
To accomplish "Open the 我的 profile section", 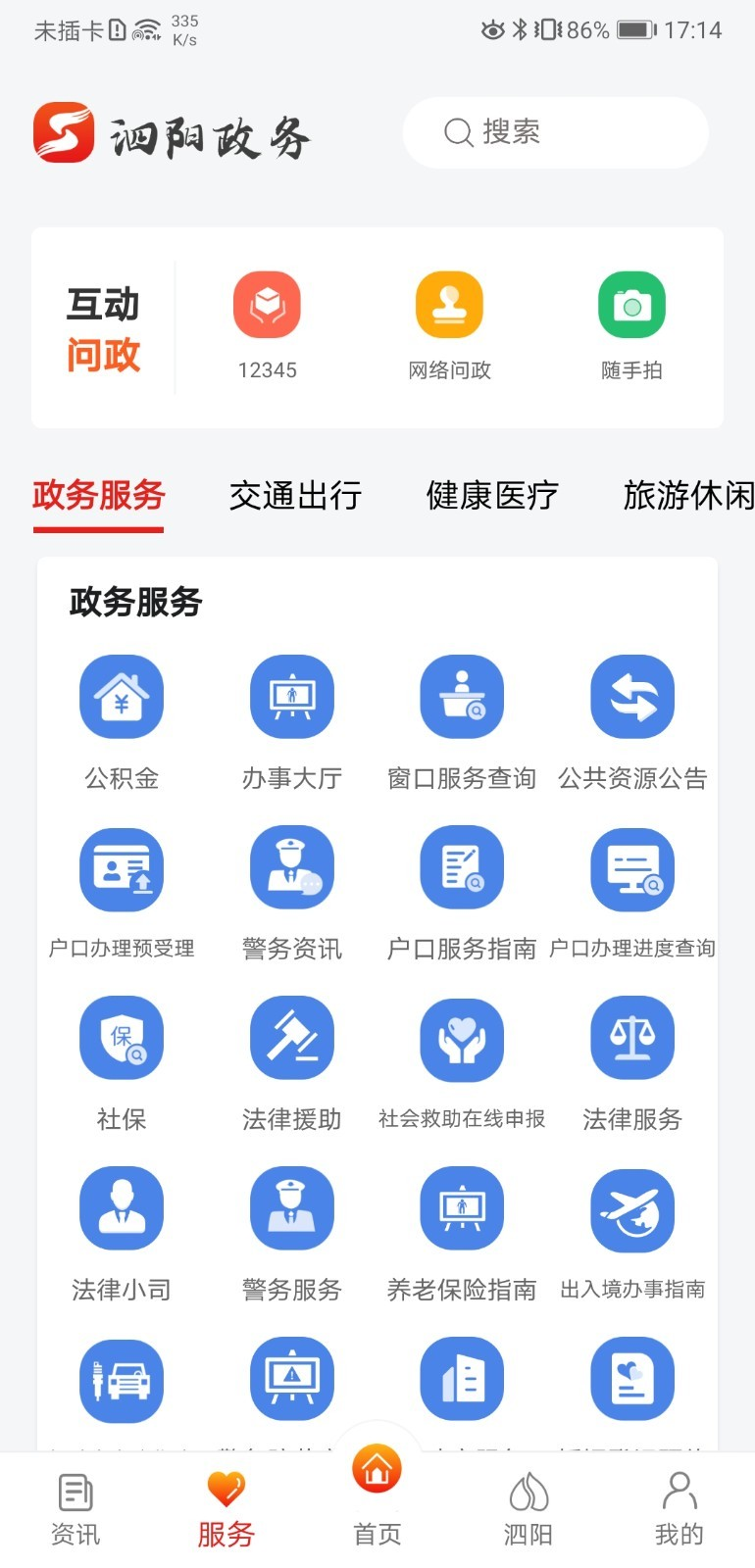I will (679, 1504).
